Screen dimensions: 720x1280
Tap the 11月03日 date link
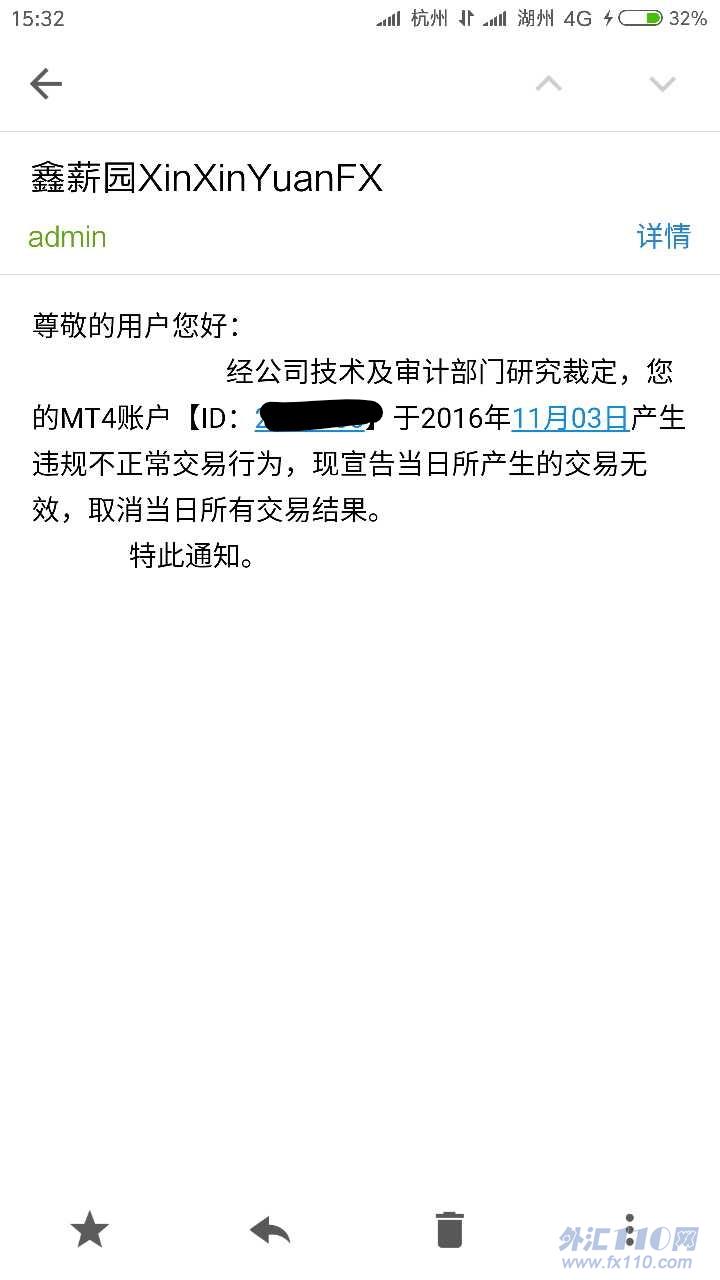pos(570,418)
